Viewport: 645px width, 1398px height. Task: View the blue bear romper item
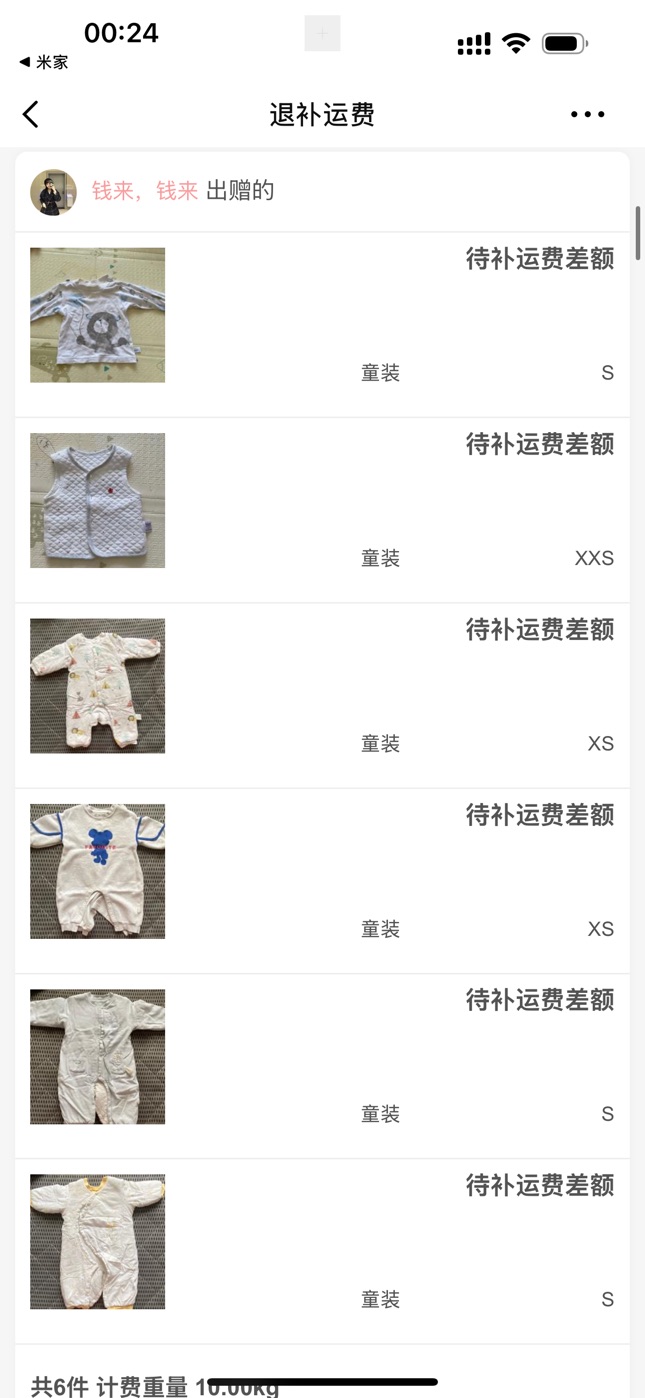click(x=98, y=871)
